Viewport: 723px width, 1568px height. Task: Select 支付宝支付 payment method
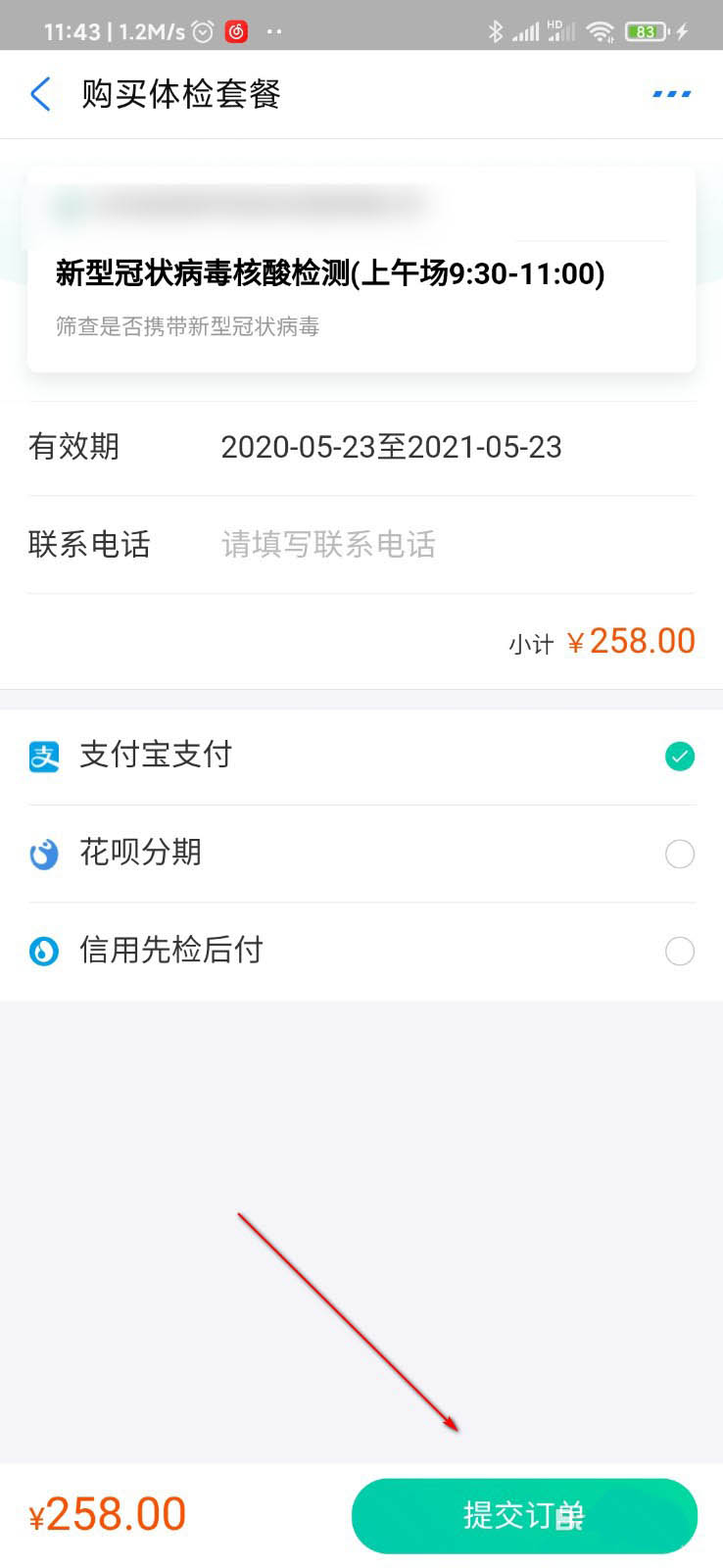click(679, 757)
